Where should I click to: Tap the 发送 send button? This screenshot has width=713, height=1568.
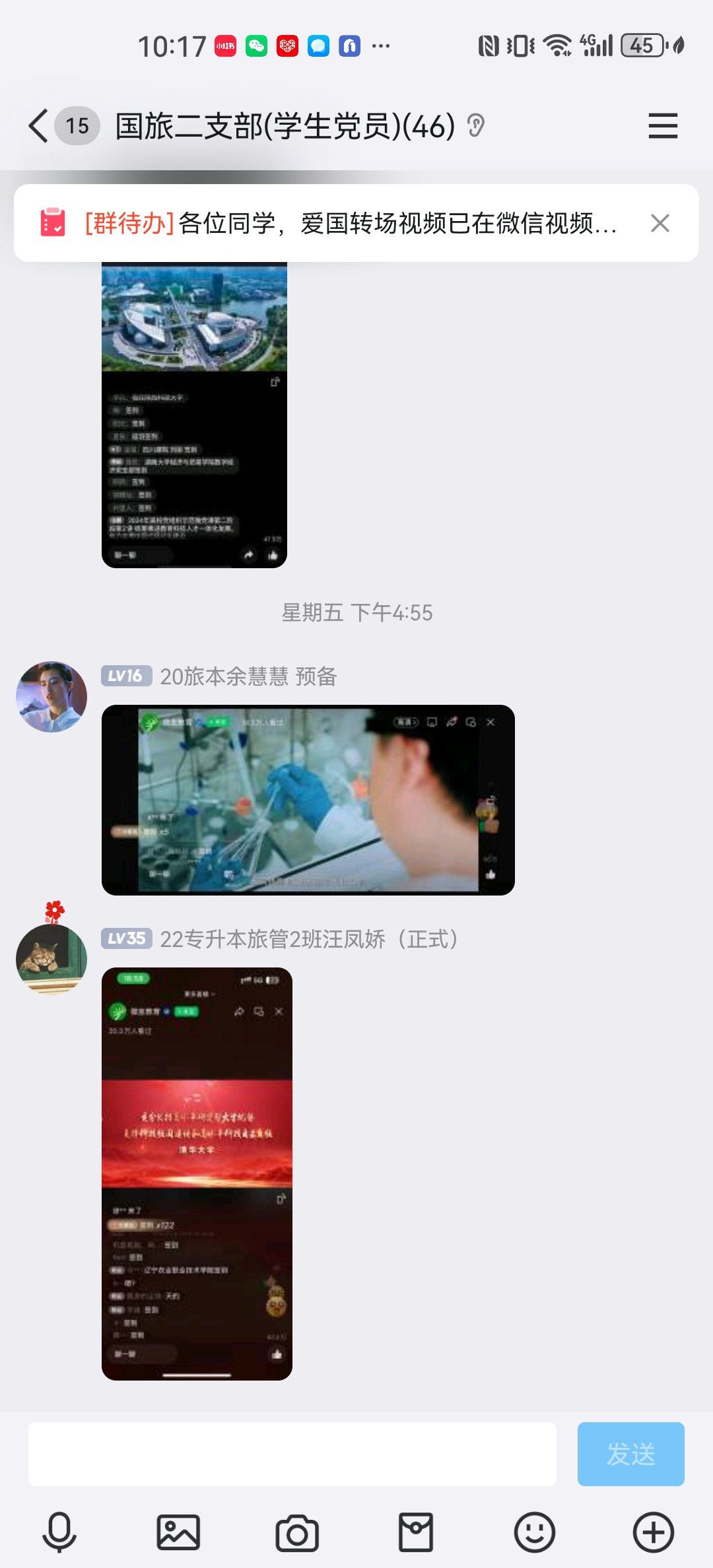point(630,1454)
